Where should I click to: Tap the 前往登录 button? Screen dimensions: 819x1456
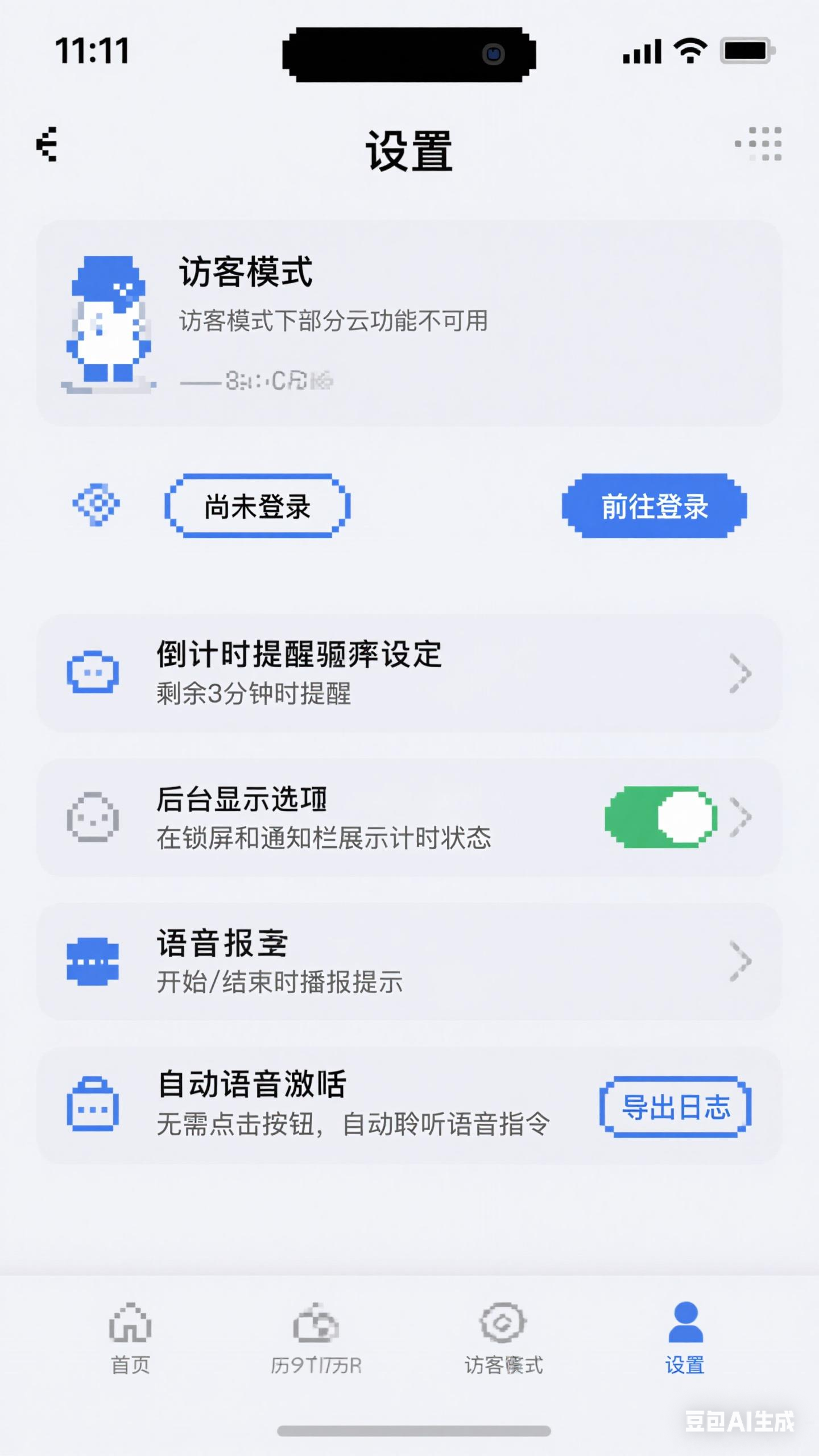pos(653,508)
